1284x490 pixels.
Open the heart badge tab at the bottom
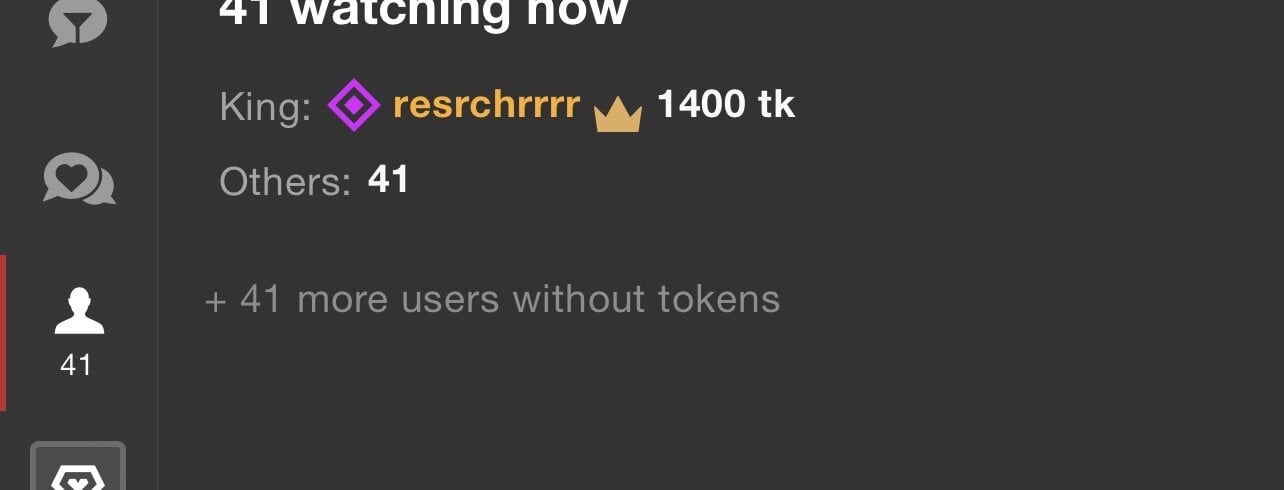pos(78,470)
